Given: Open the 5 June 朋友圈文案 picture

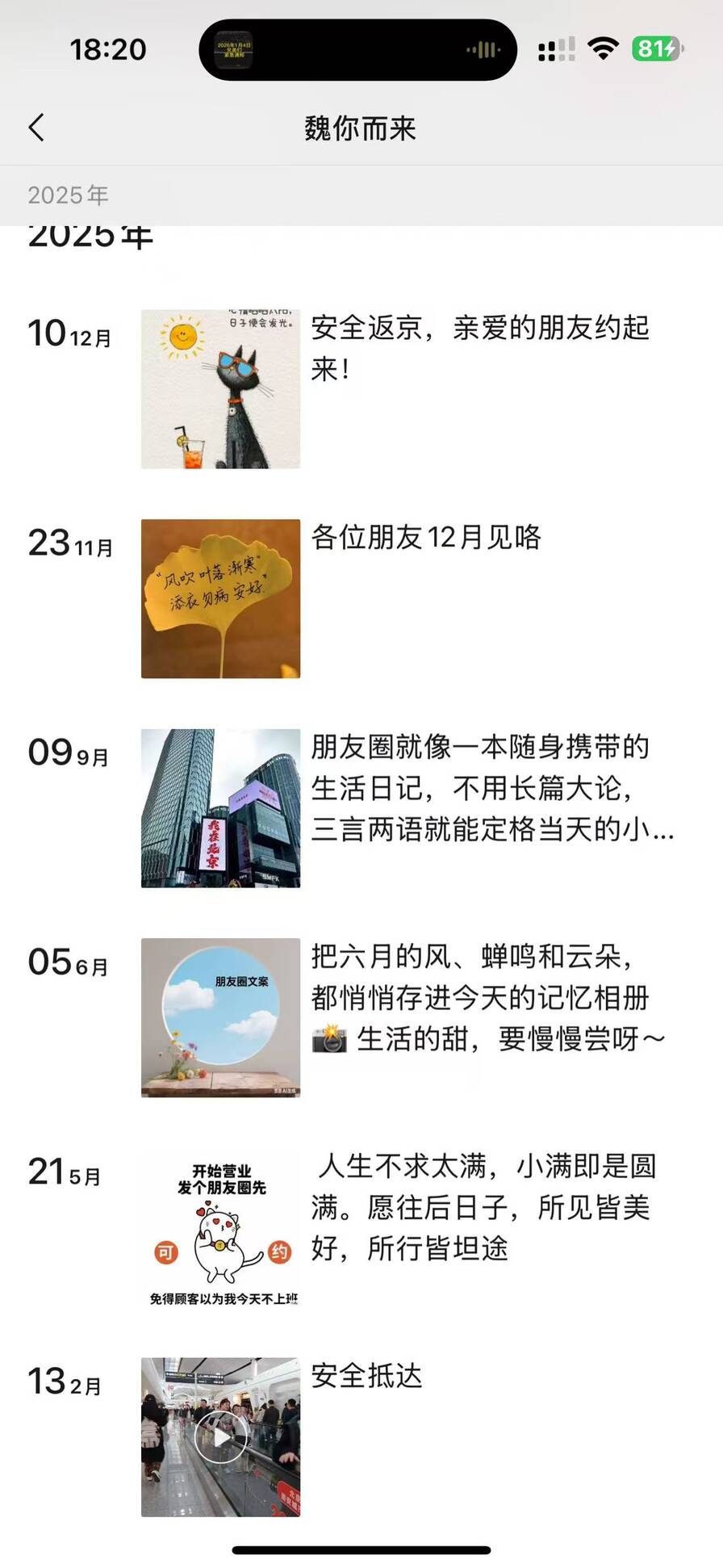Looking at the screenshot, I should [x=220, y=1017].
